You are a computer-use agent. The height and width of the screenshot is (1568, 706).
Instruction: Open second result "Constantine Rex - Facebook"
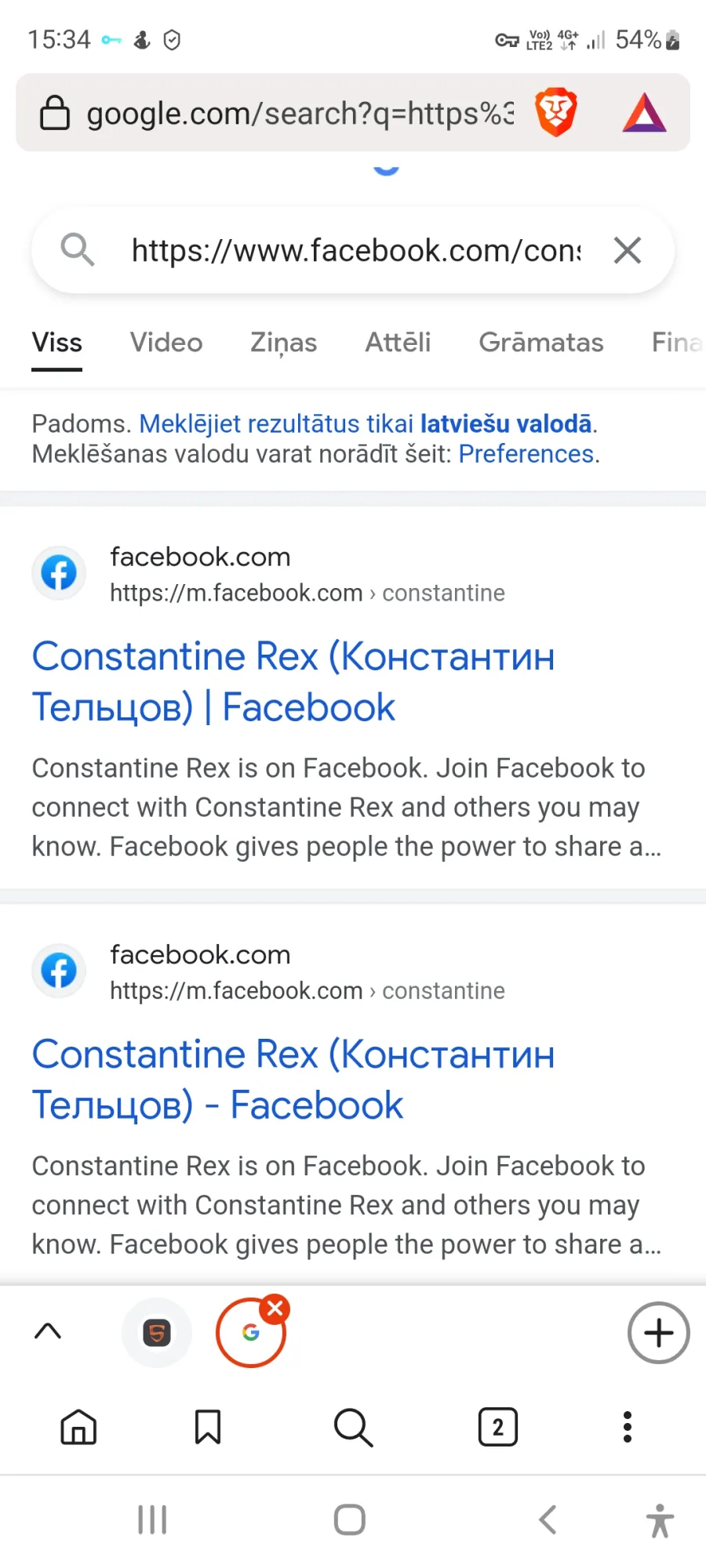coord(293,1080)
